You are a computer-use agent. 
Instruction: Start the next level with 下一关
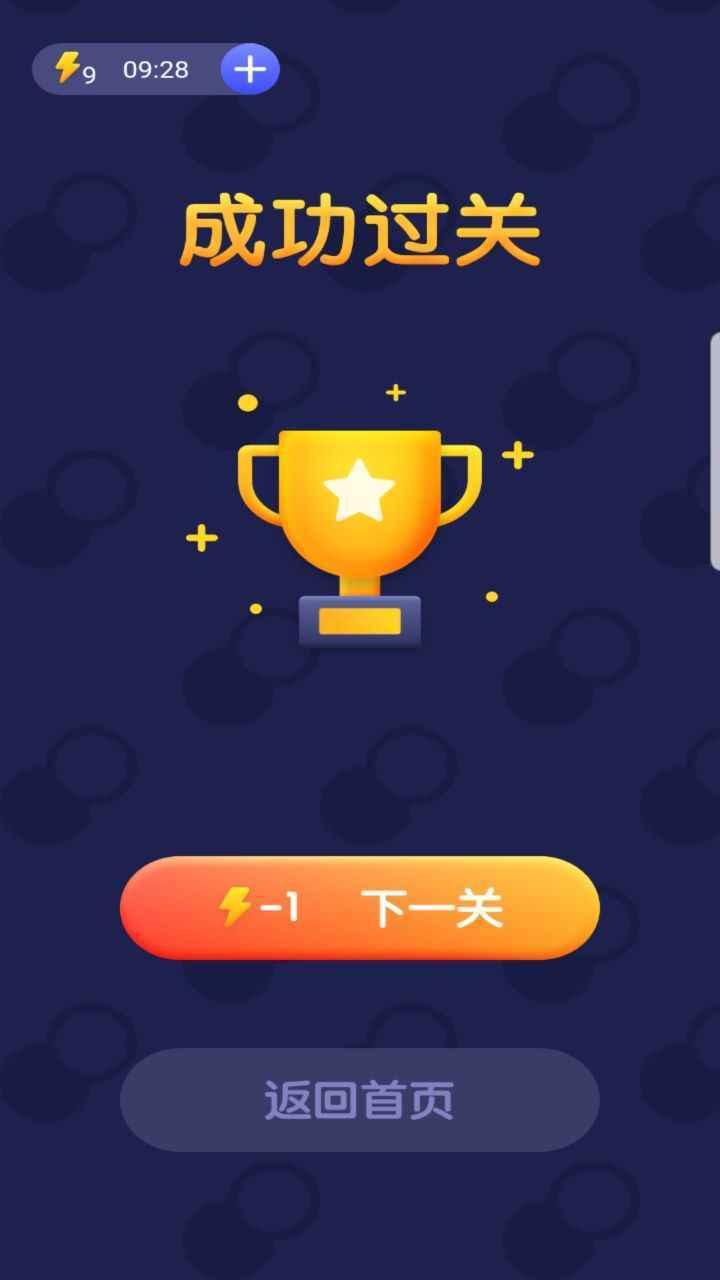(x=360, y=908)
